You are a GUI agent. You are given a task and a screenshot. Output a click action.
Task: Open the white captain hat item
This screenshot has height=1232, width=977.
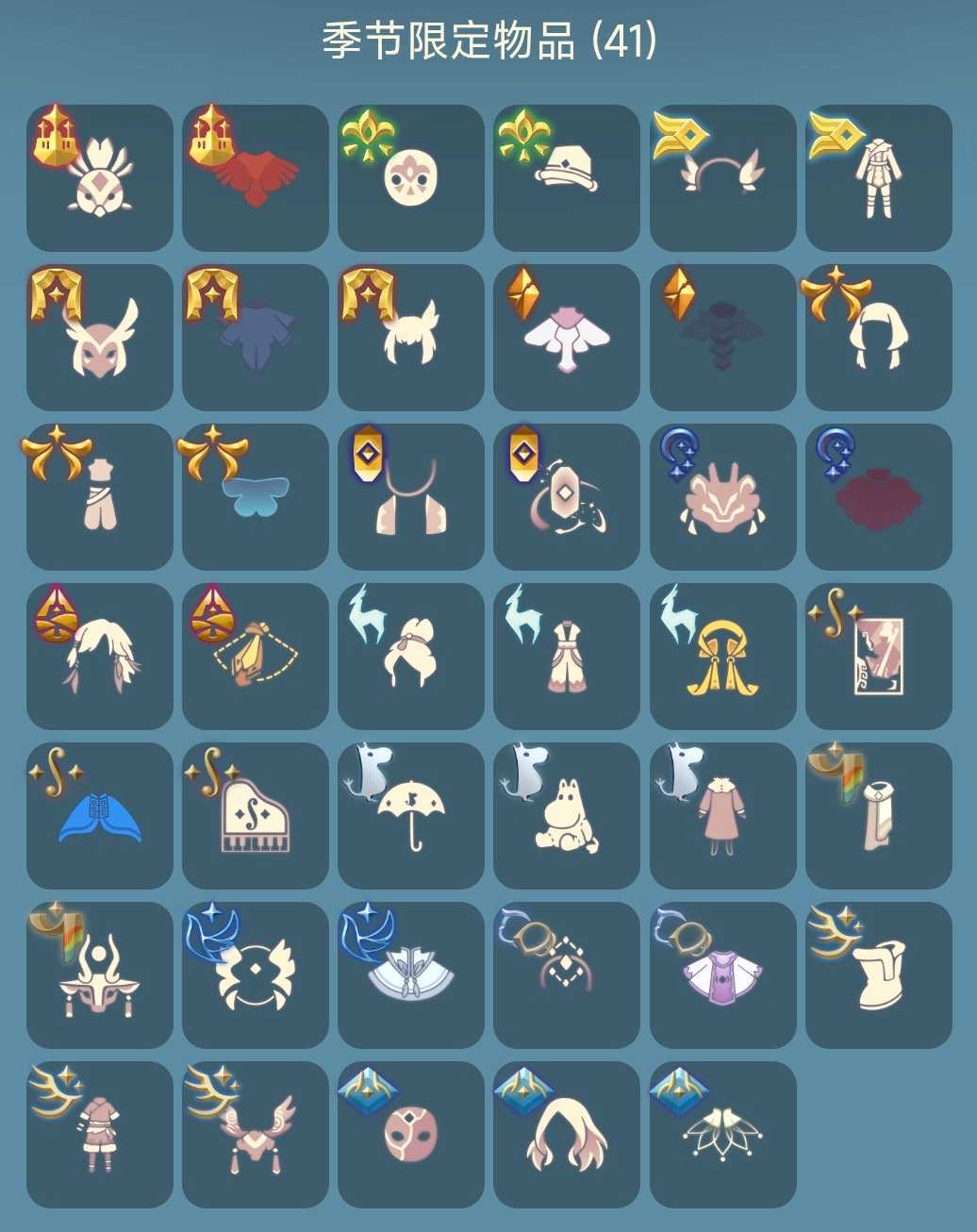567,178
